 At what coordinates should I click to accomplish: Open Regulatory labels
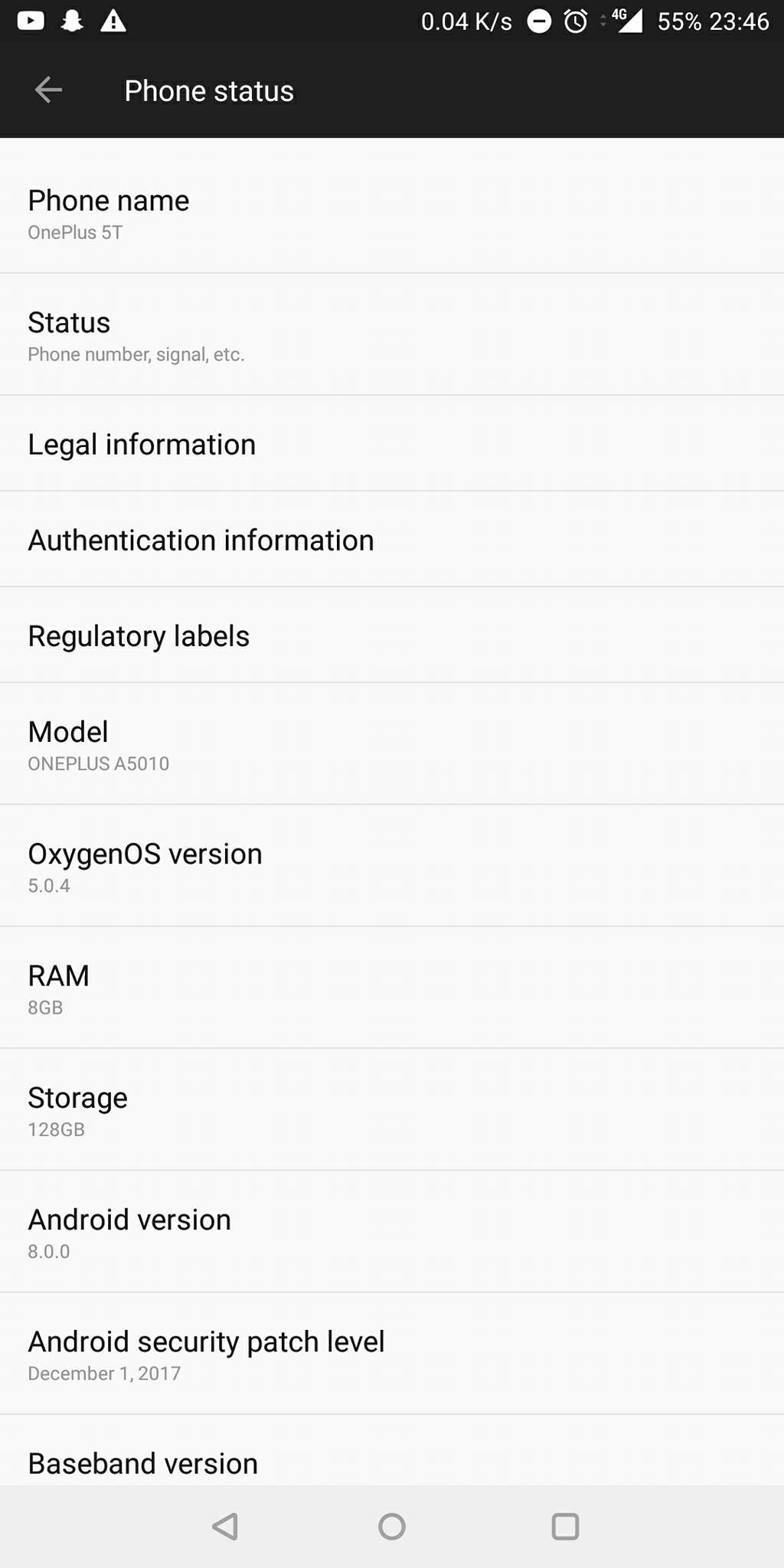click(x=392, y=635)
